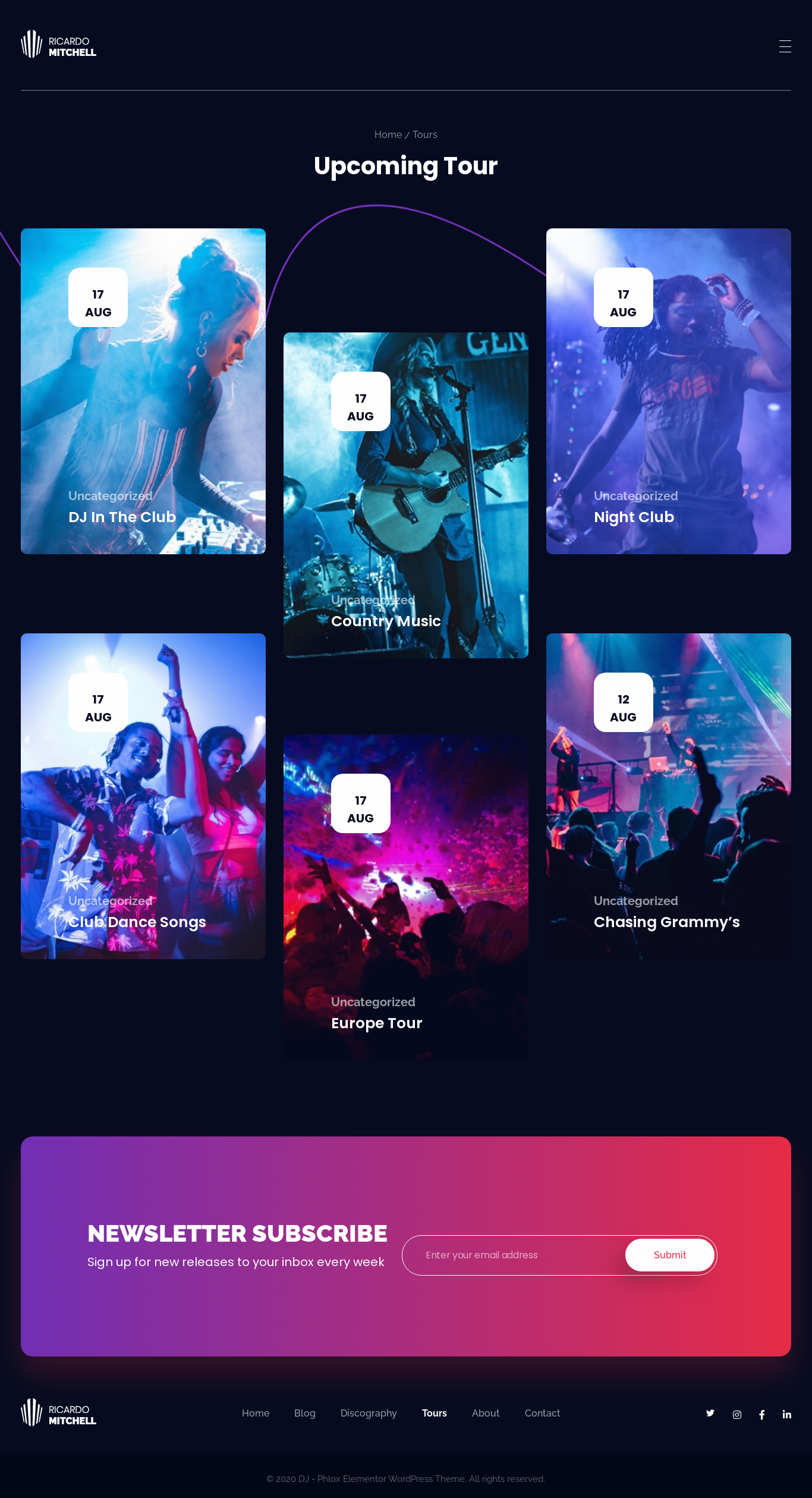View the Chasing Grammy's tour card

[666, 922]
